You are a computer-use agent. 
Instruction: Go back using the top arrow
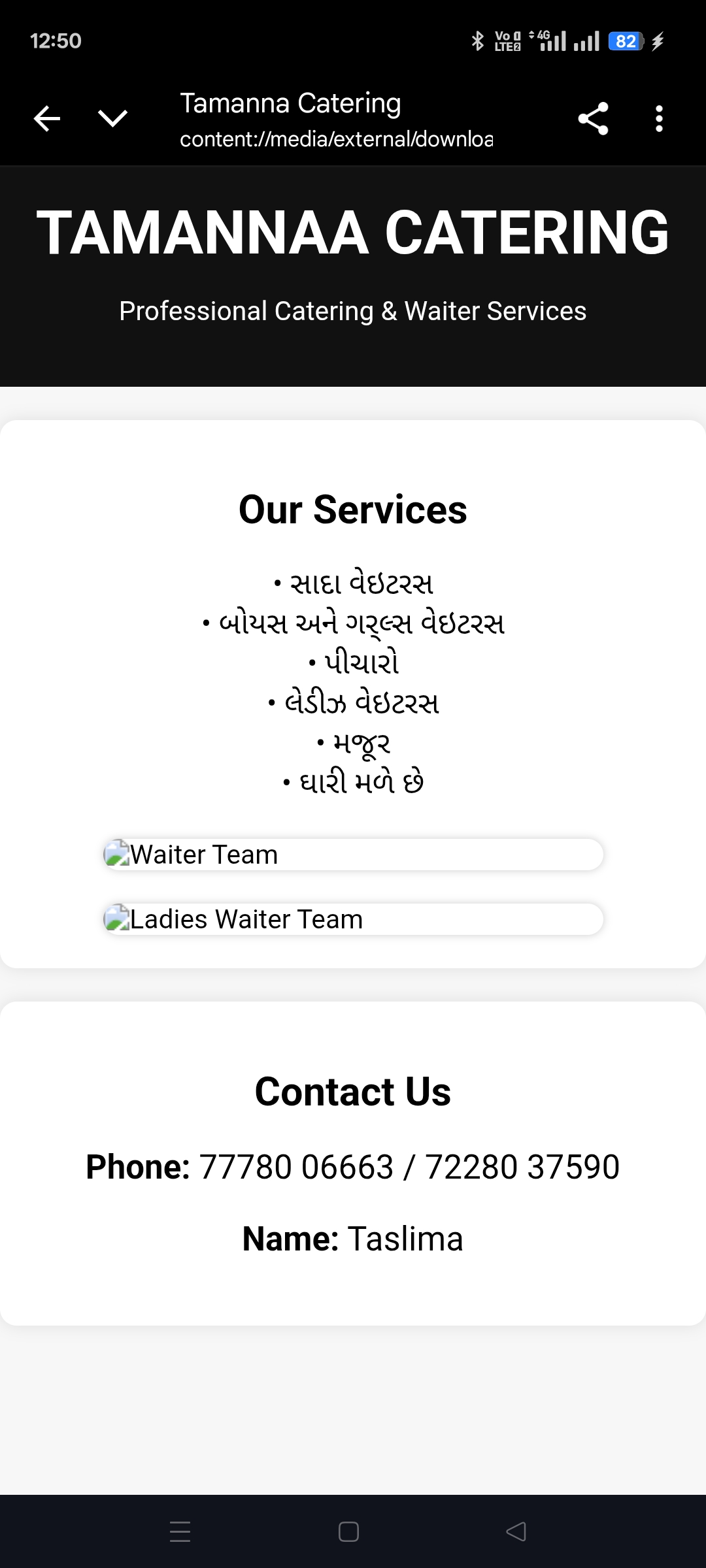pyautogui.click(x=47, y=118)
